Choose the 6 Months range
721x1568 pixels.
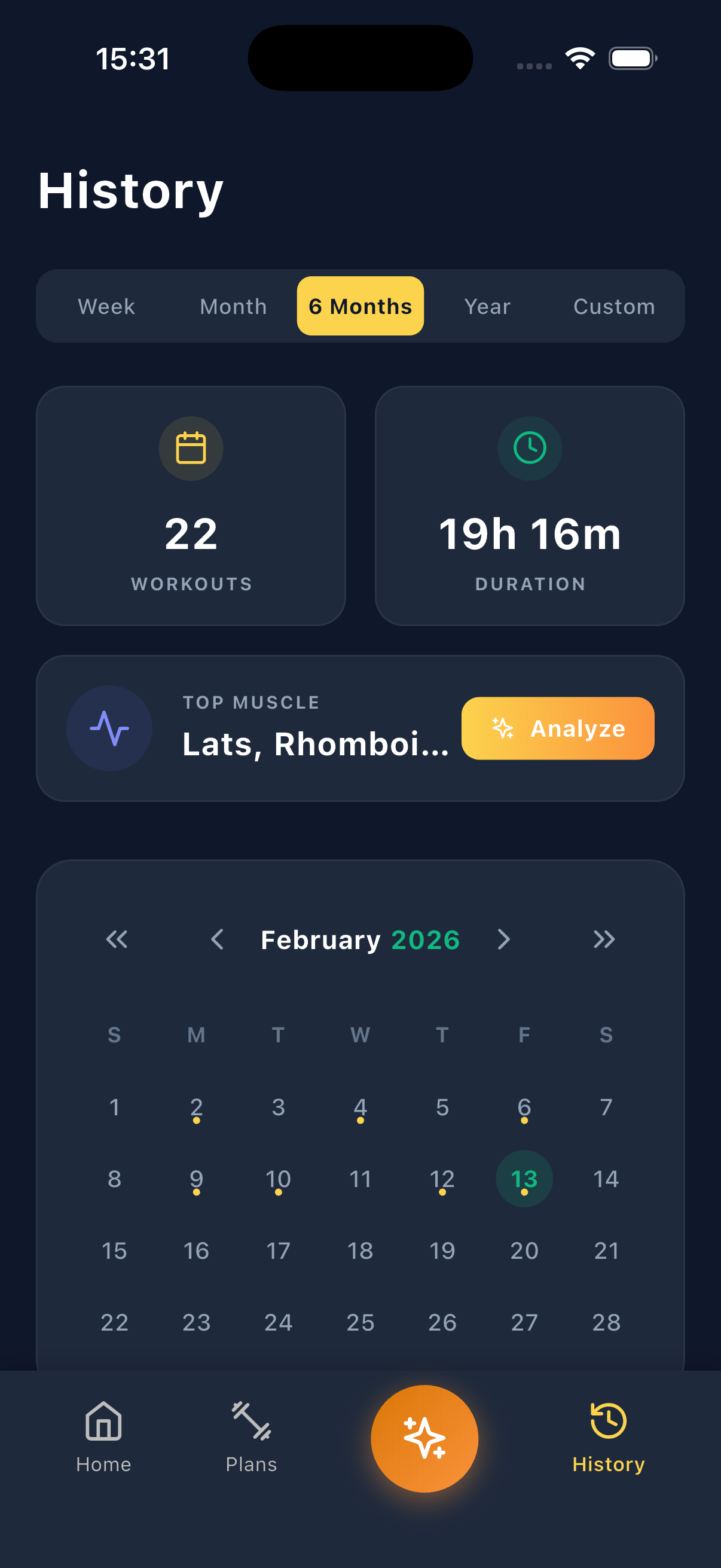click(x=360, y=306)
